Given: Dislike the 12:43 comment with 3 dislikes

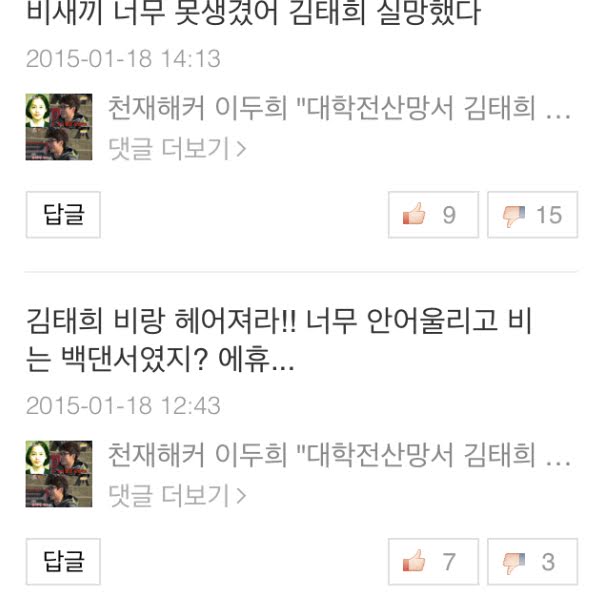Looking at the screenshot, I should 532,562.
